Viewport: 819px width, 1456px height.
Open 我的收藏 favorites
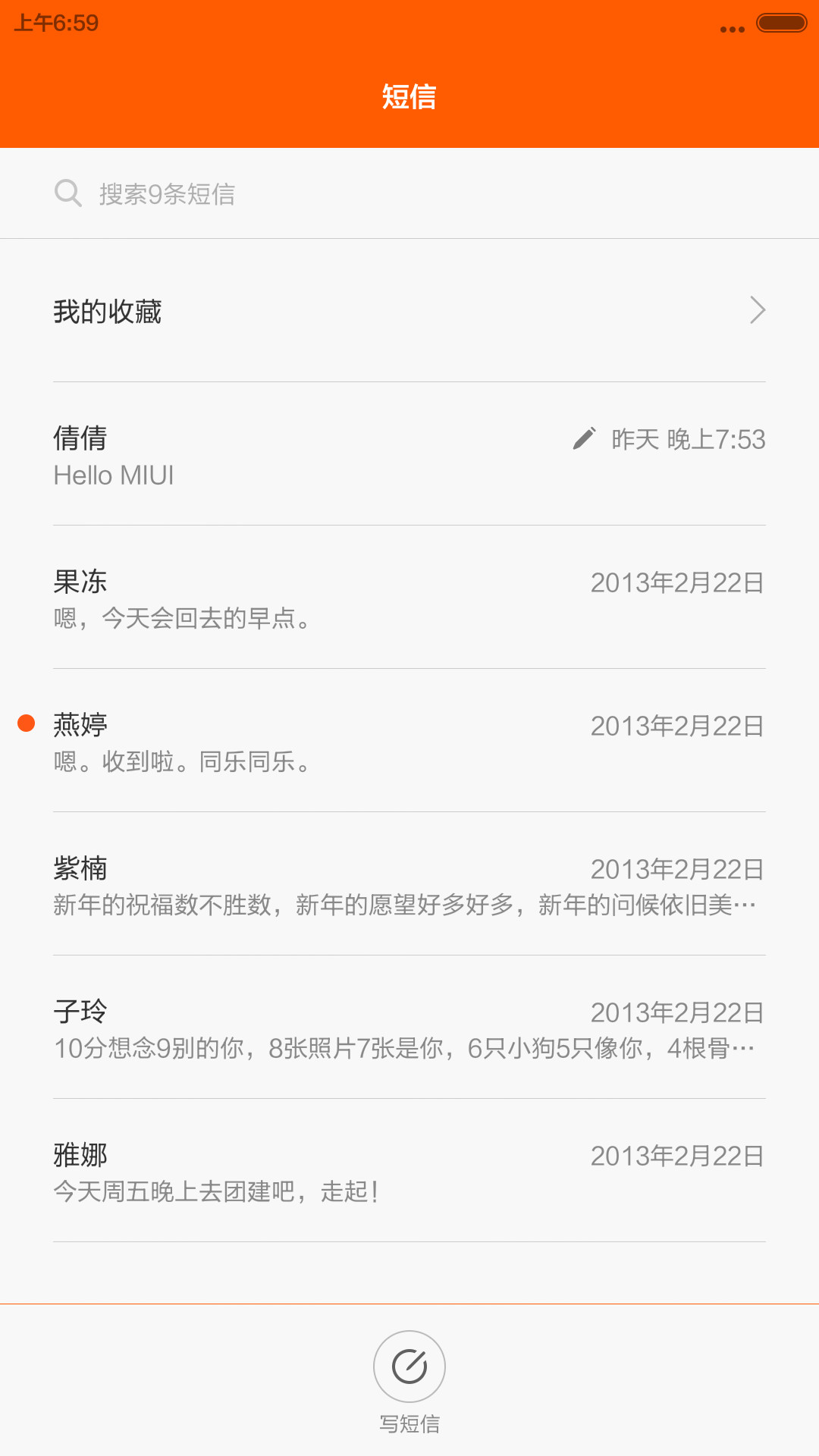409,311
